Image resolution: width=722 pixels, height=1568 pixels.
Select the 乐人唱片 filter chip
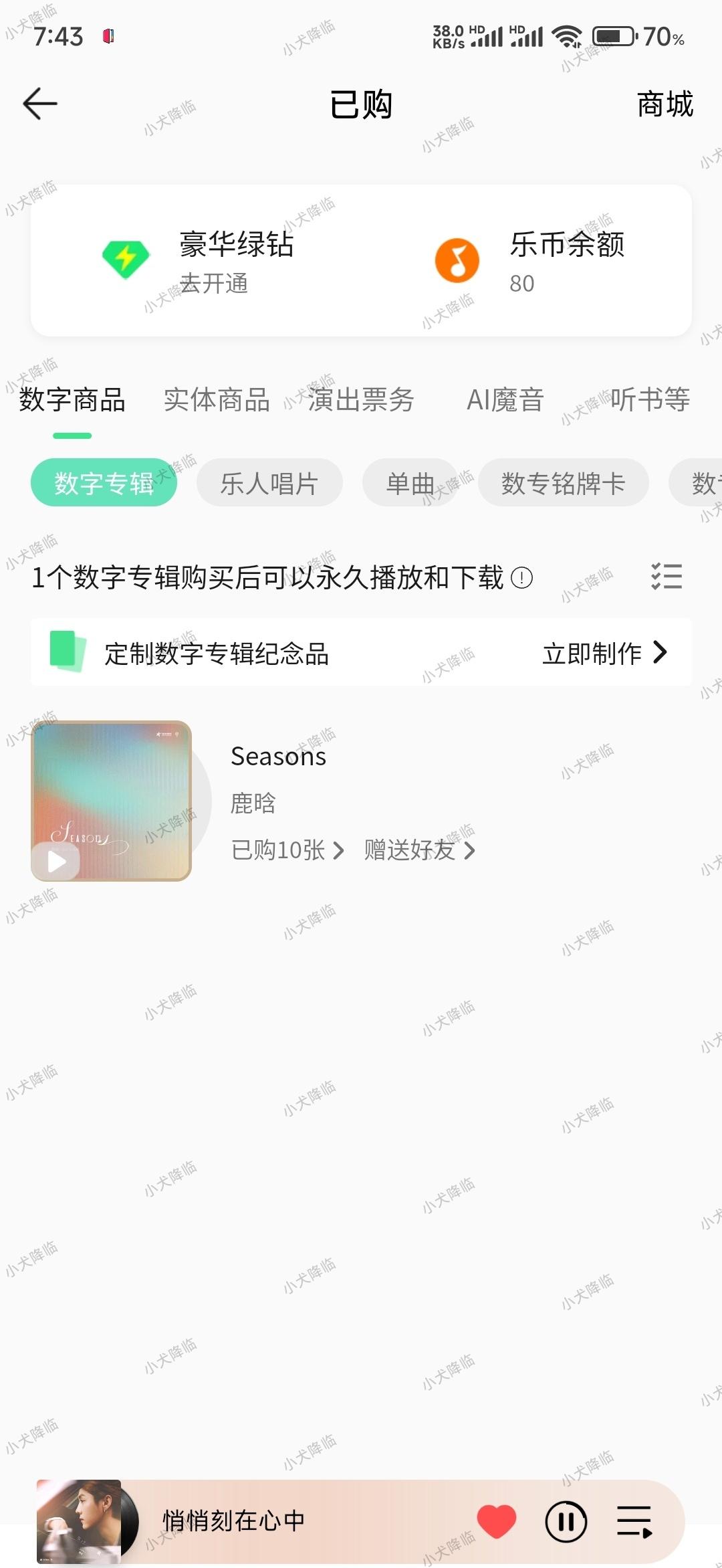pyautogui.click(x=269, y=483)
